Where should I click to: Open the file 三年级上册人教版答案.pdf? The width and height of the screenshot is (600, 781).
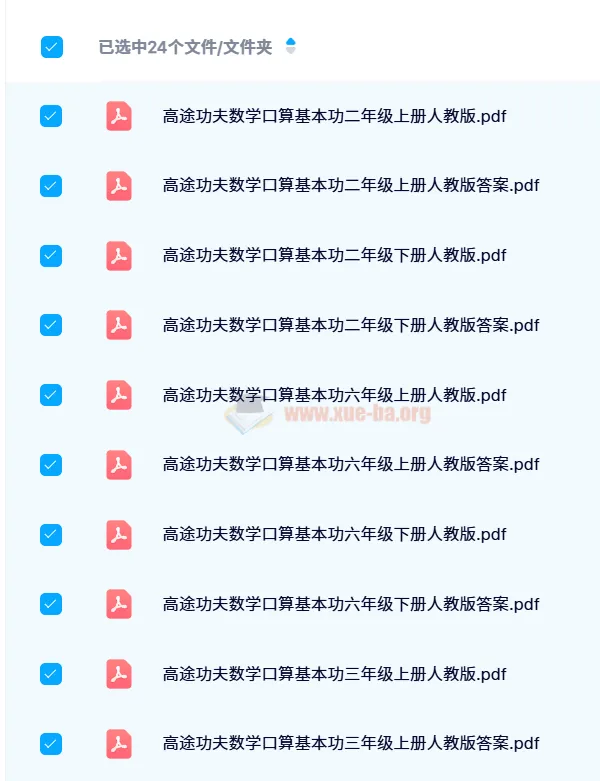click(350, 743)
